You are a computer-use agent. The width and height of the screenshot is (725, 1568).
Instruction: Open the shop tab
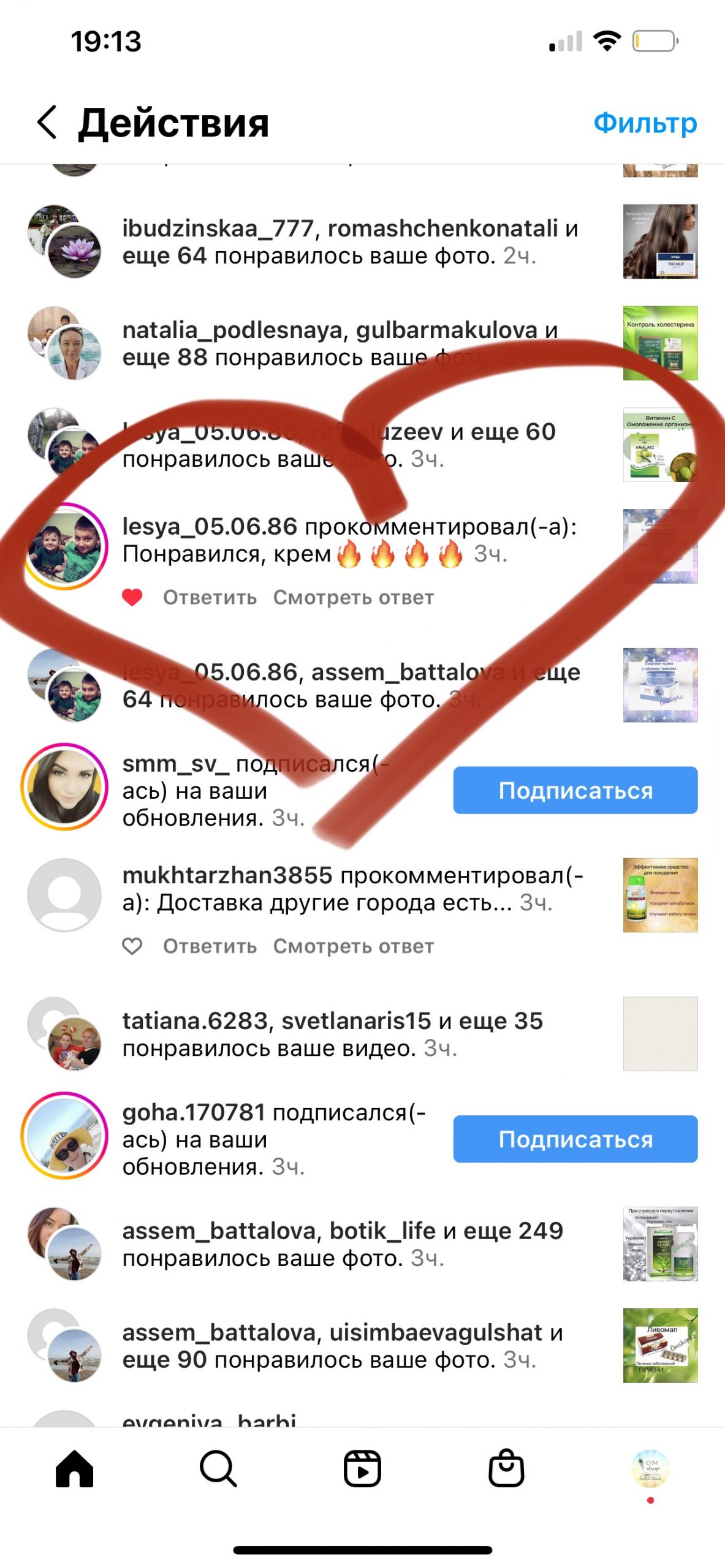coord(506,1469)
